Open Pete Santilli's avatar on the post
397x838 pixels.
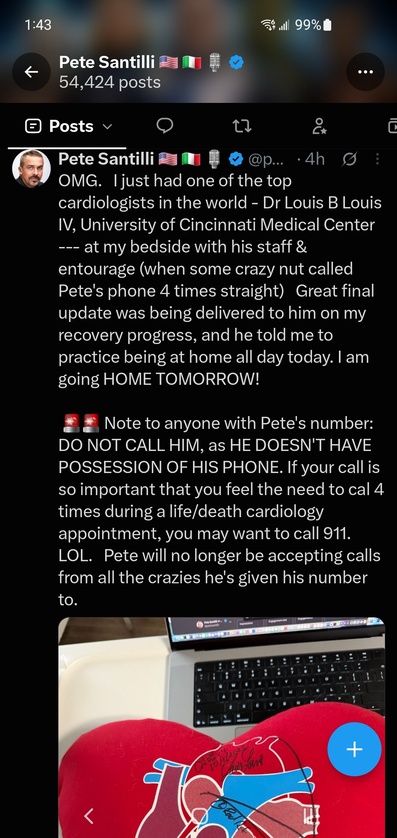coord(32,168)
